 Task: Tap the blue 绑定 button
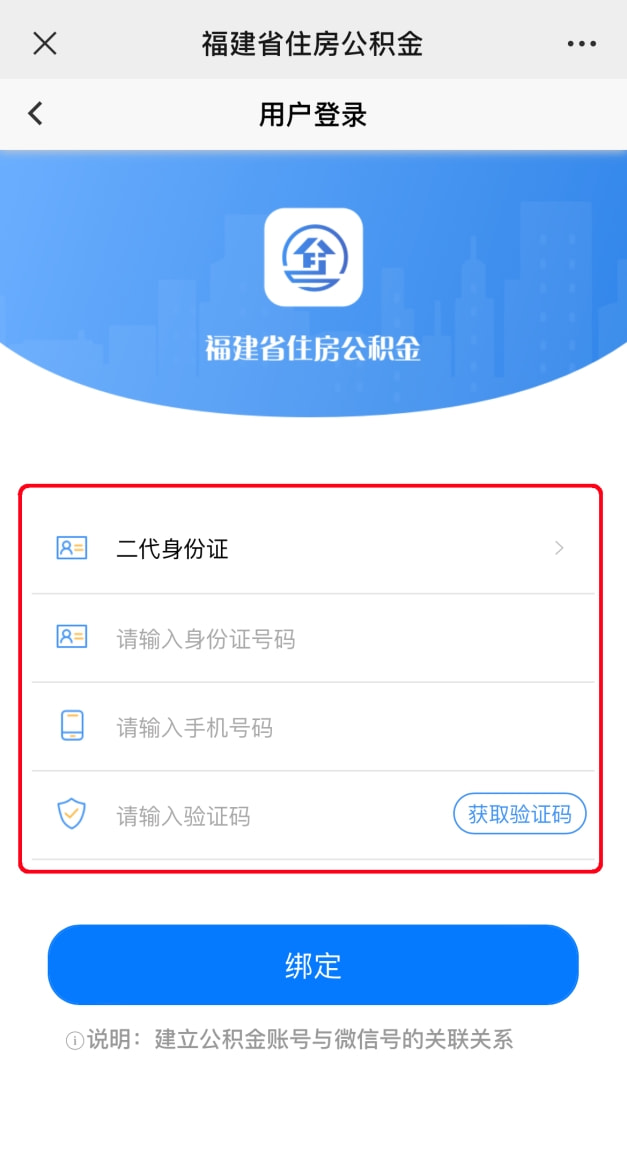pyautogui.click(x=313, y=965)
